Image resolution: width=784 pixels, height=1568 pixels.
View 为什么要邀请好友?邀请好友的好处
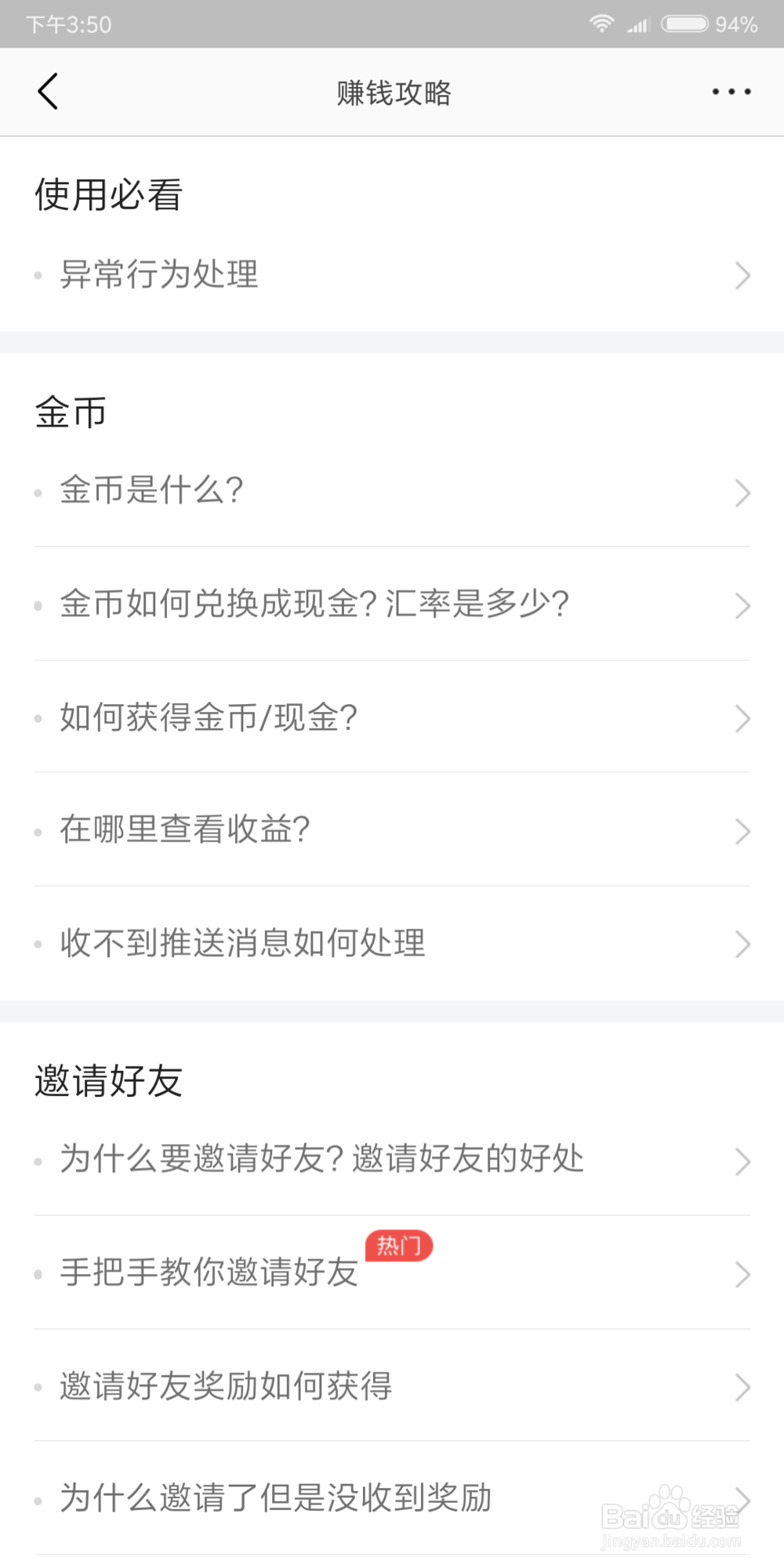pos(392,1160)
